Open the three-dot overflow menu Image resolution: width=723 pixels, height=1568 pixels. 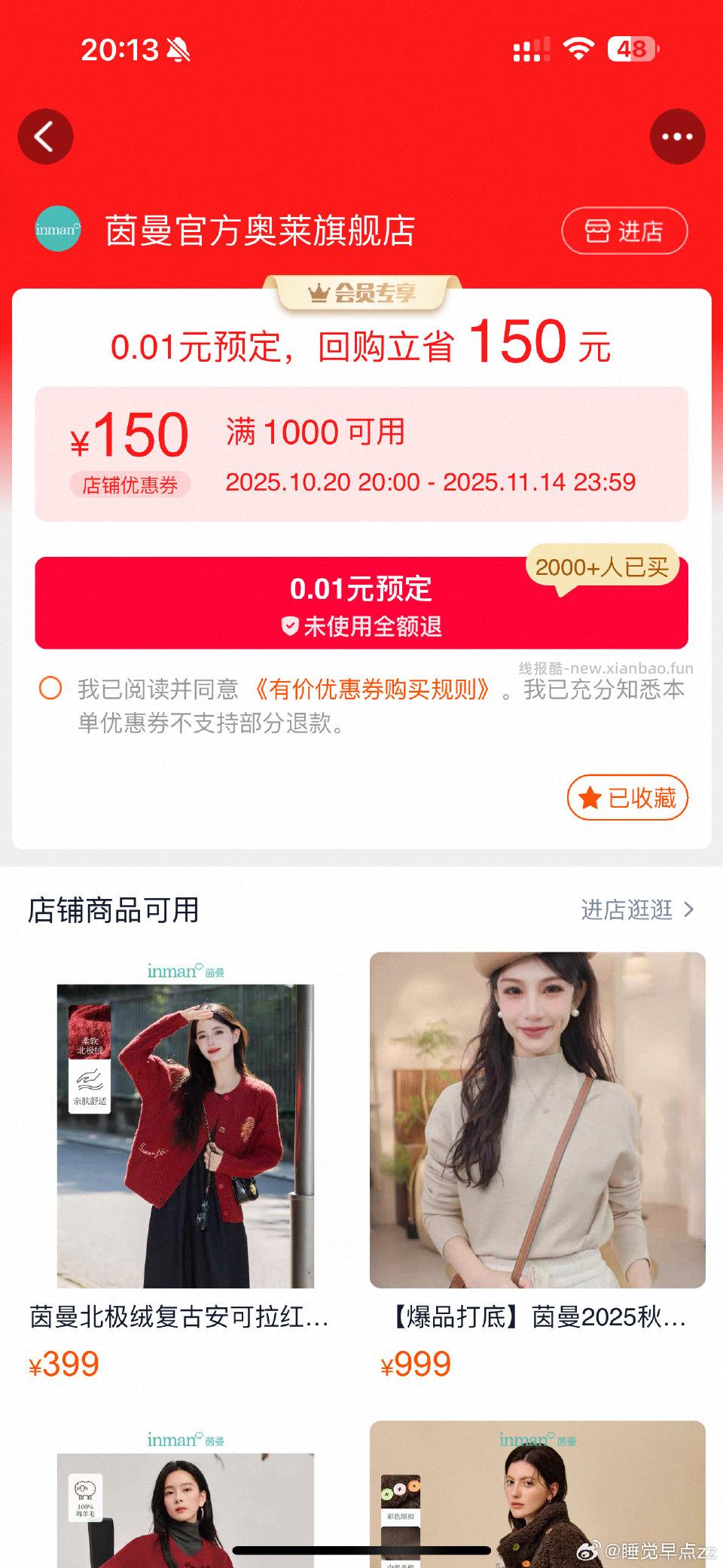point(676,137)
